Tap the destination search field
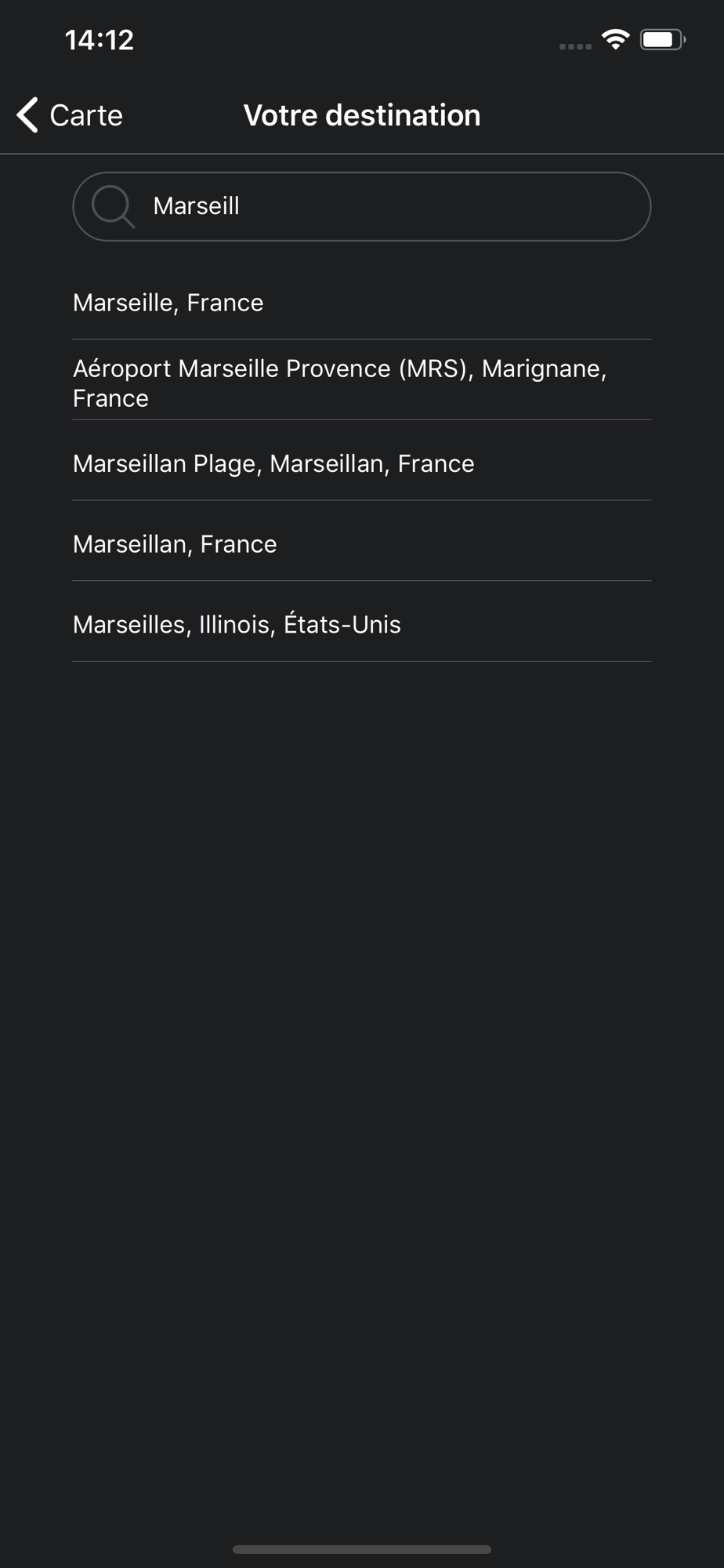The width and height of the screenshot is (724, 1568). click(x=362, y=206)
